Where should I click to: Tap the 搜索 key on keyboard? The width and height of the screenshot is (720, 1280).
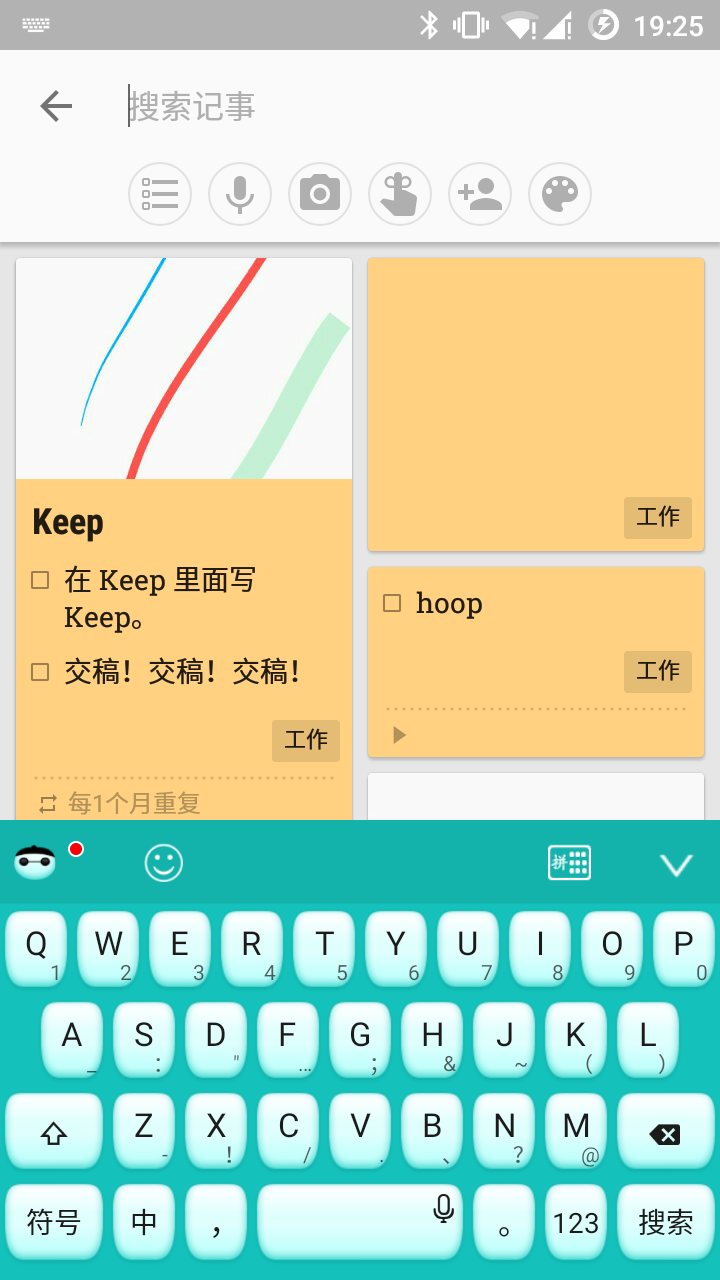tap(664, 1222)
